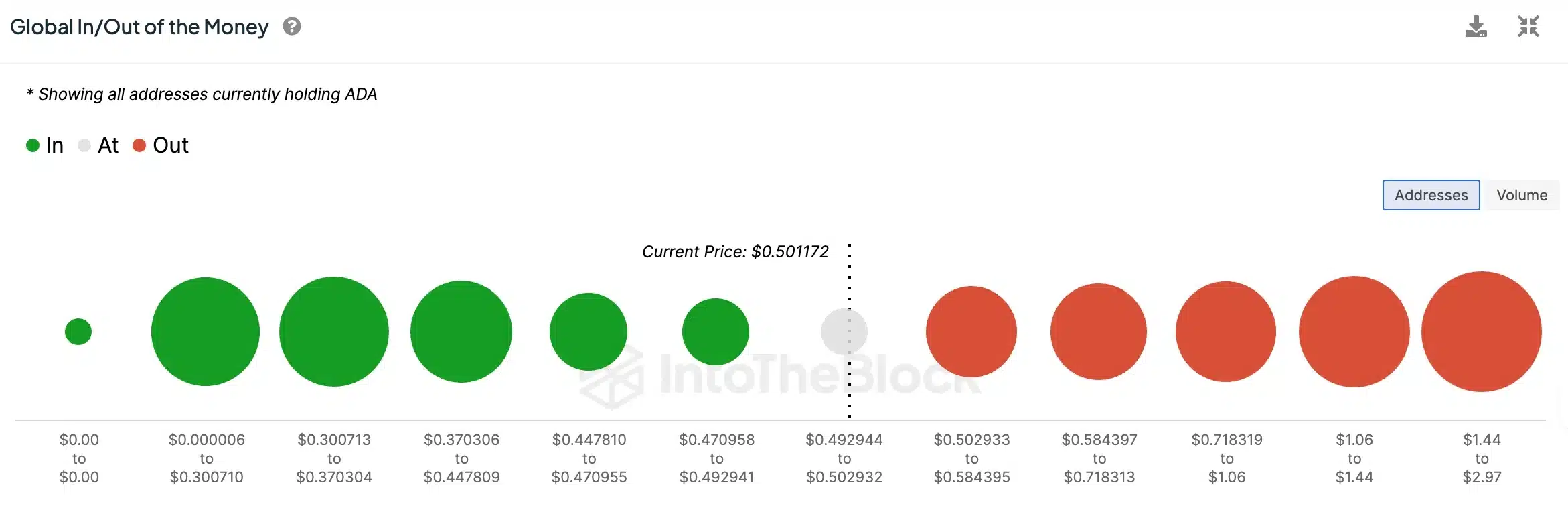Switch to the Volume view
The image size is (1568, 516).
point(1522,195)
